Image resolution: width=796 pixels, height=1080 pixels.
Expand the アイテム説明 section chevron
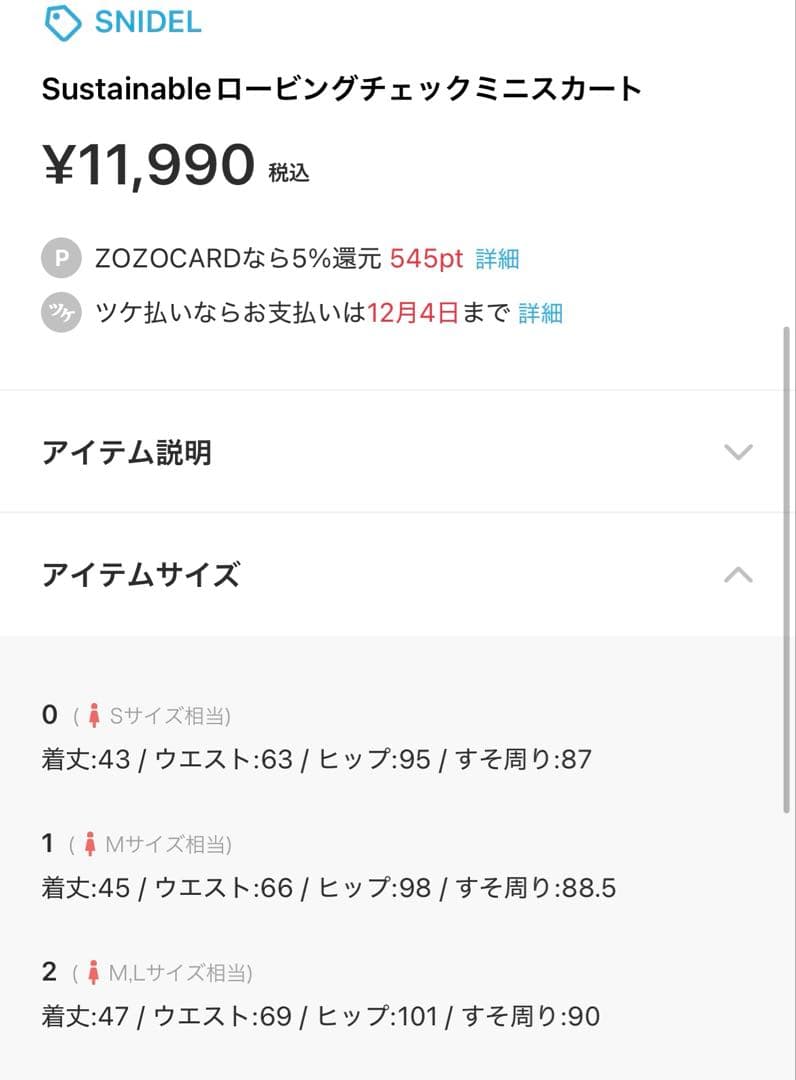[737, 451]
